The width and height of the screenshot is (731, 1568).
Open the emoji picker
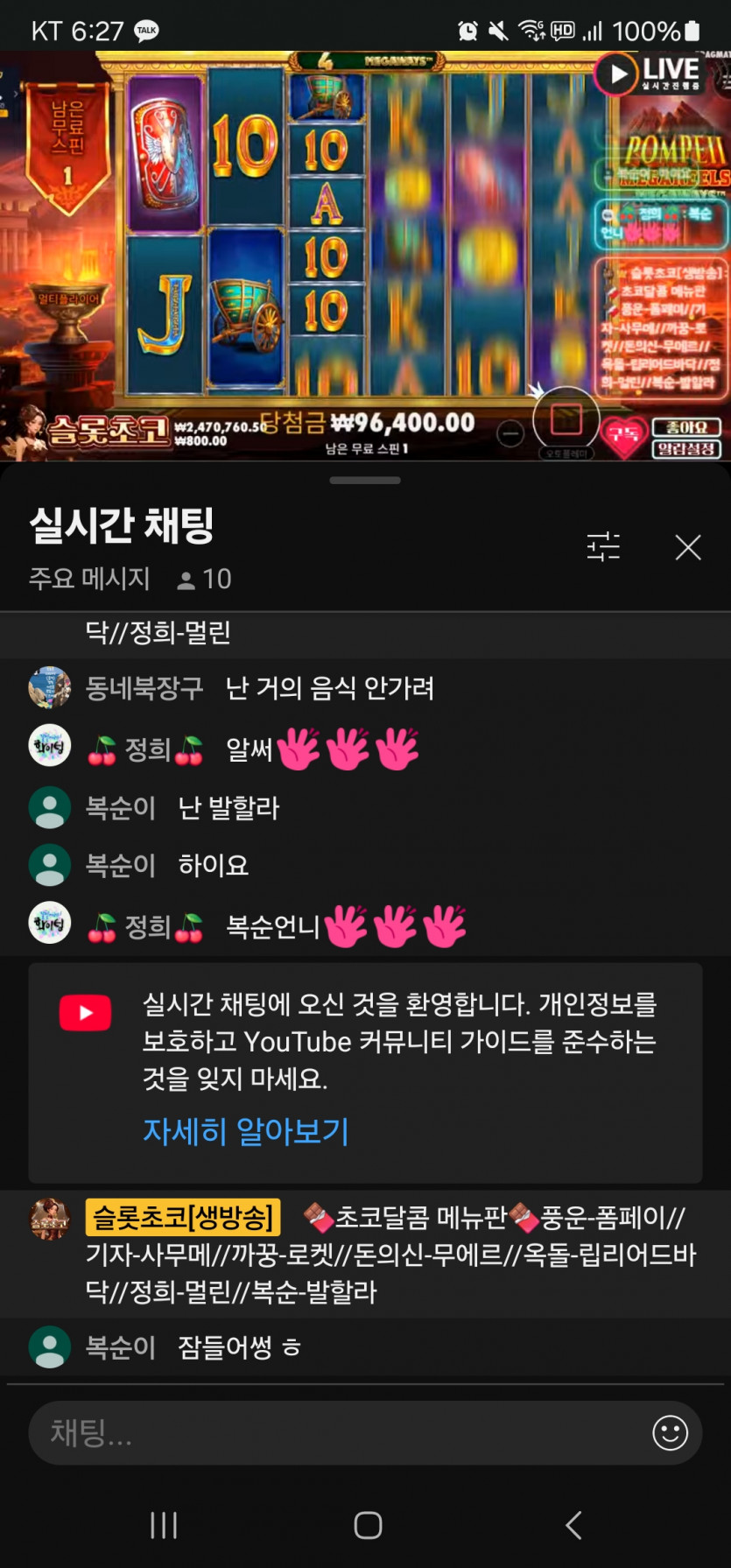[670, 1433]
